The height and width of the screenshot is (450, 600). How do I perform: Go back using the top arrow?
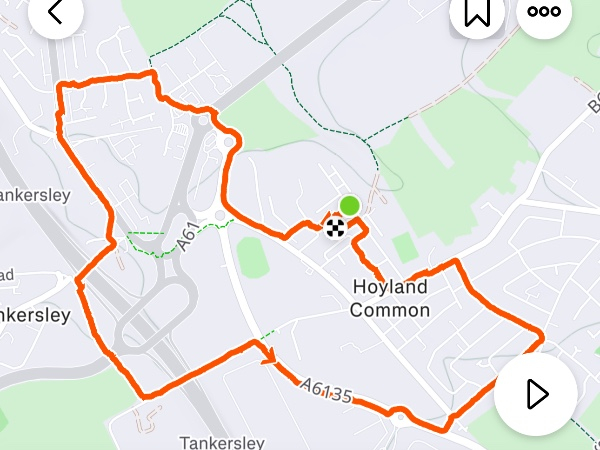click(55, 12)
